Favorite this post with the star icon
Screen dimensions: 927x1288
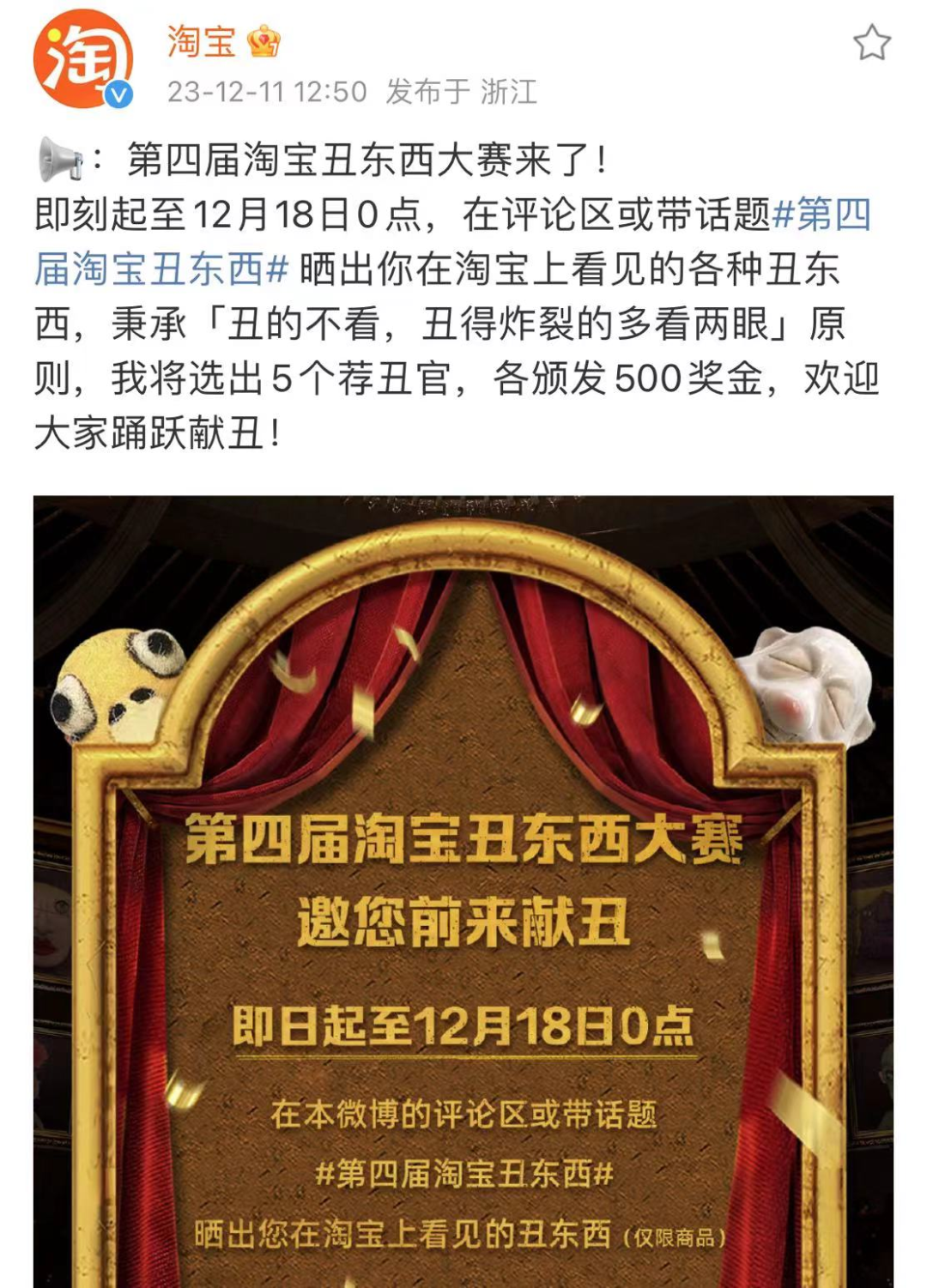coord(871,43)
